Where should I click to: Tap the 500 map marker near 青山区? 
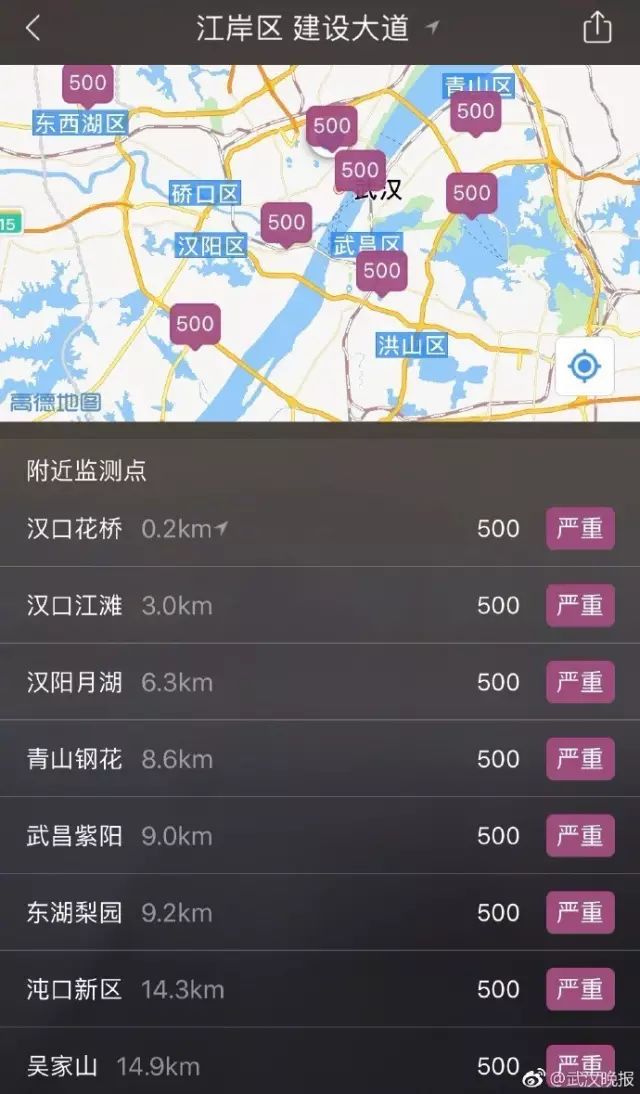476,112
